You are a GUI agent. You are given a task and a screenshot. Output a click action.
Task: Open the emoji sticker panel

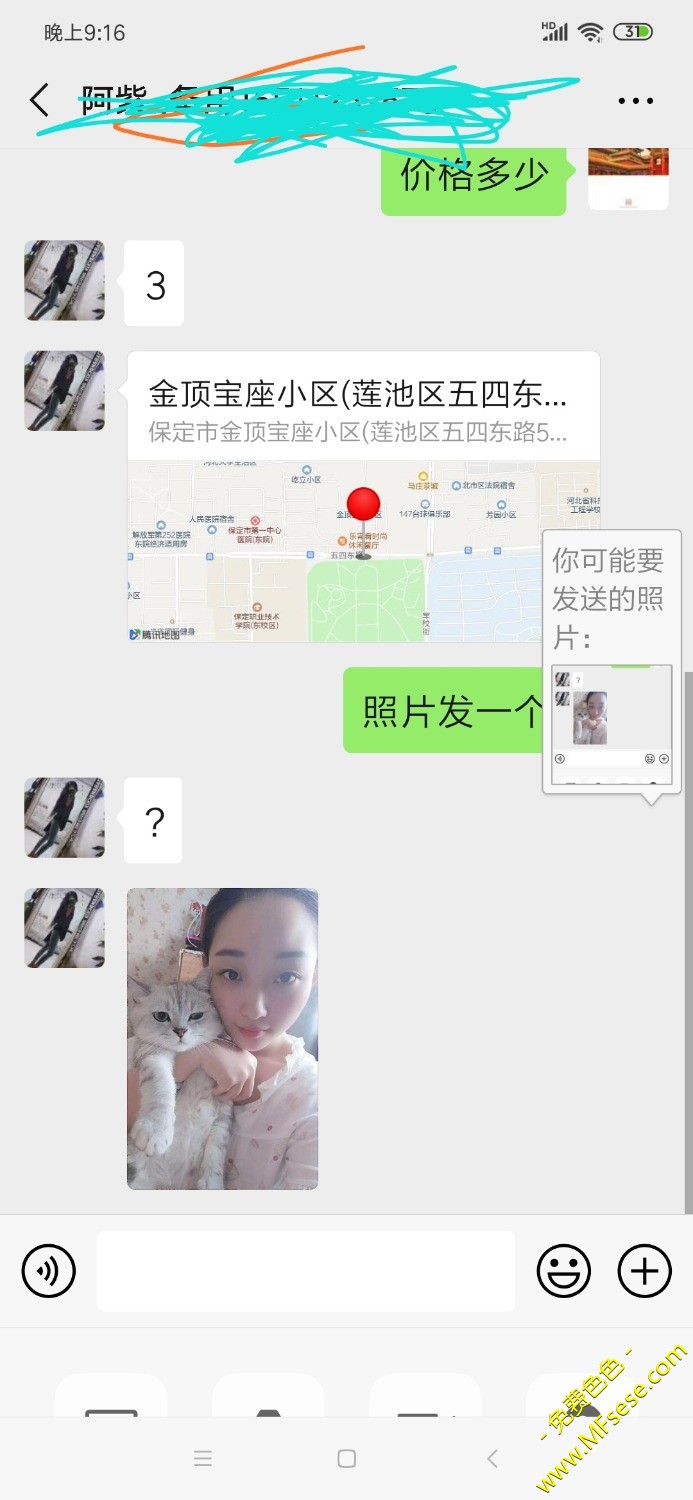tap(564, 1271)
